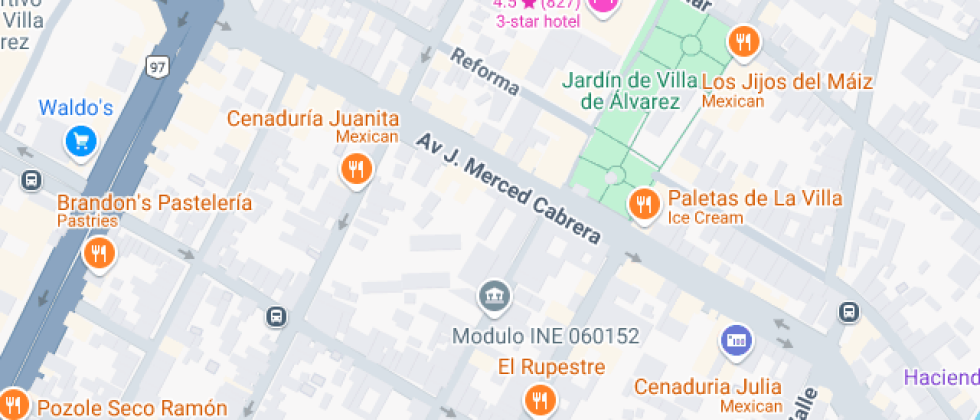Select the Pozole Seco Ramón pin
This screenshot has width=980, height=420.
[x=12, y=403]
